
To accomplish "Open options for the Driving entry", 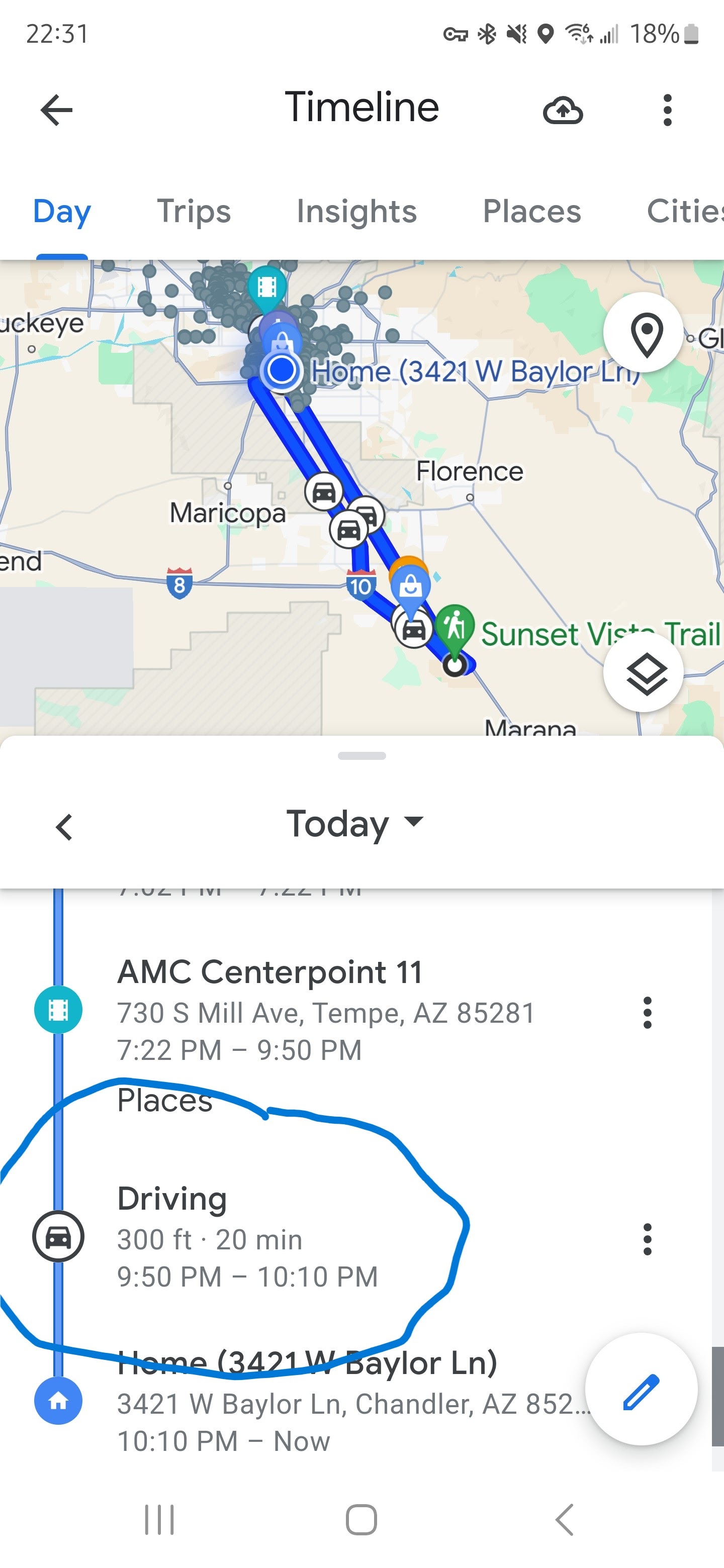I will point(647,1239).
